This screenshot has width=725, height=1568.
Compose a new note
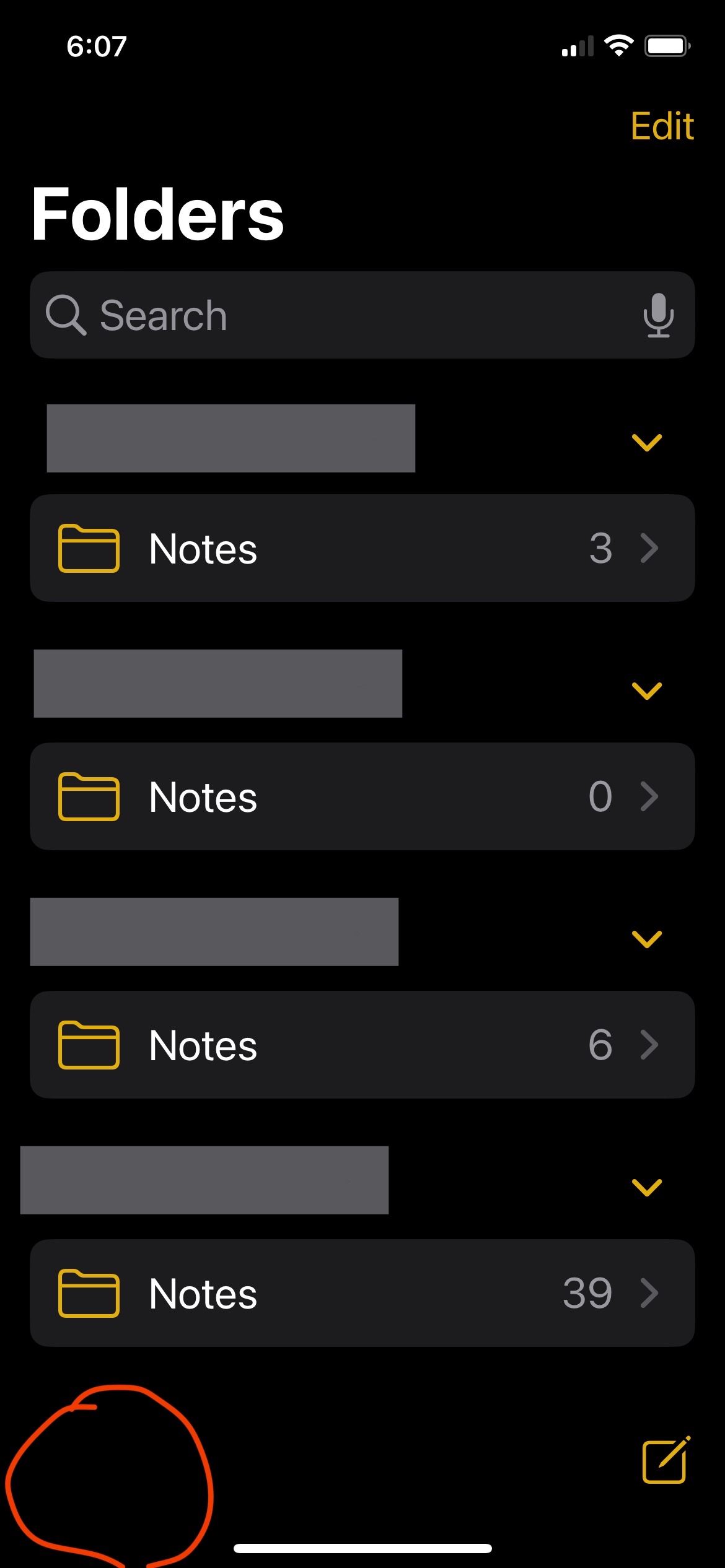click(x=666, y=1460)
